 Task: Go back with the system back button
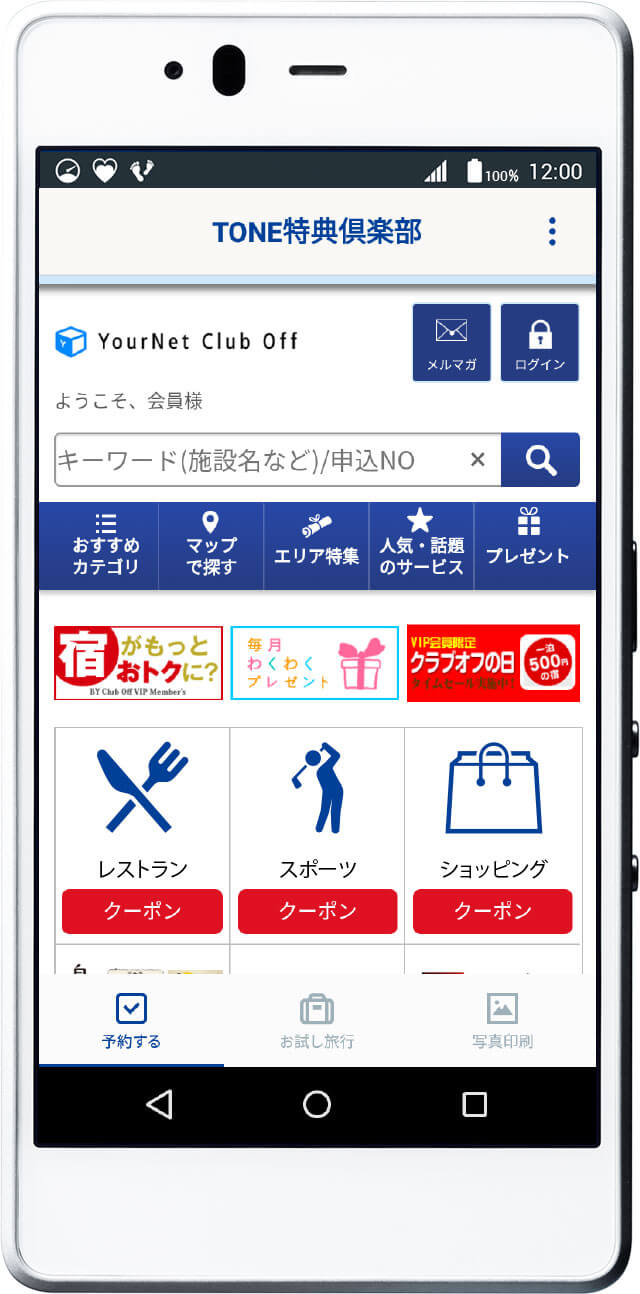click(x=159, y=1104)
